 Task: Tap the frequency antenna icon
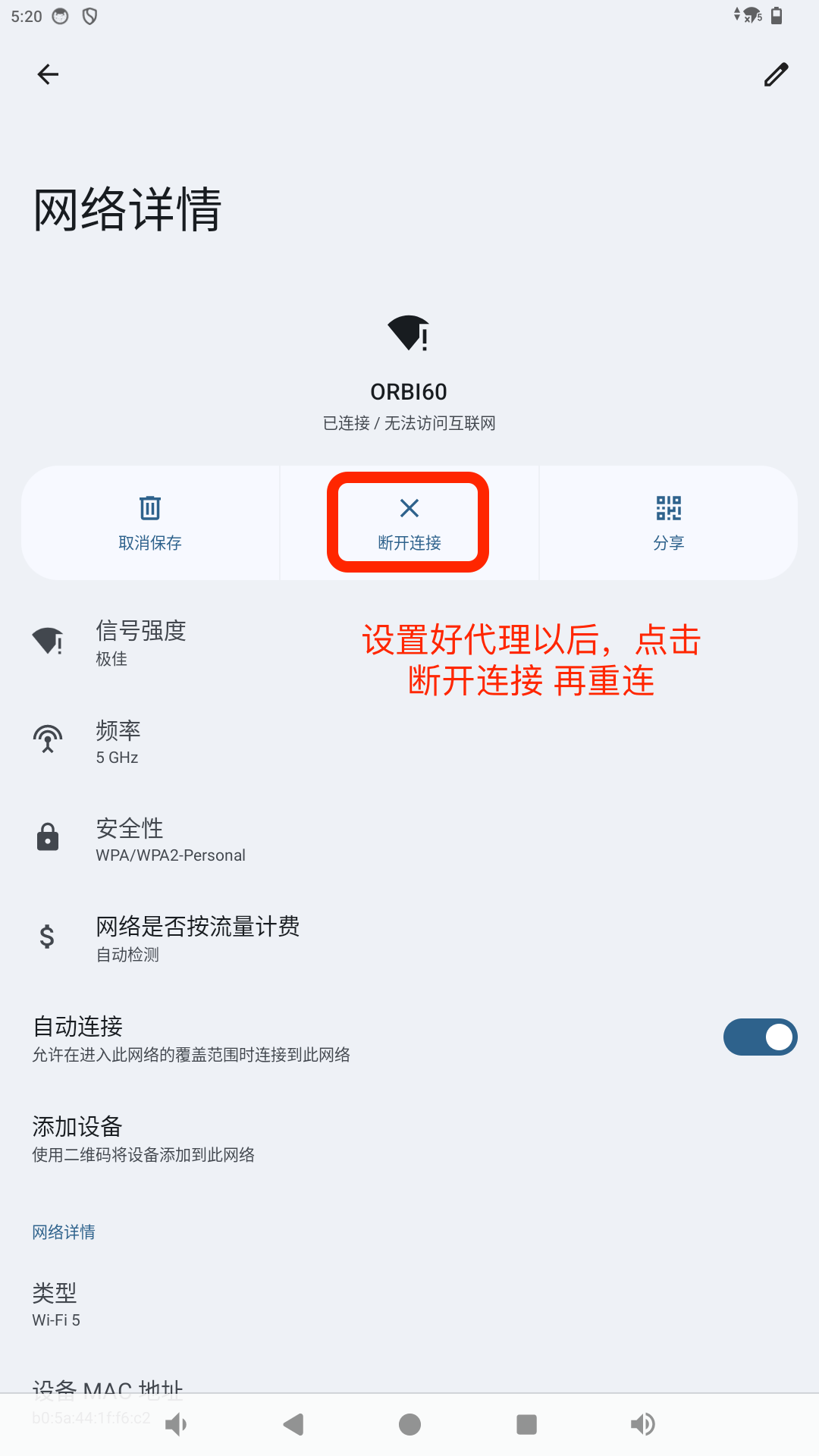point(47,739)
